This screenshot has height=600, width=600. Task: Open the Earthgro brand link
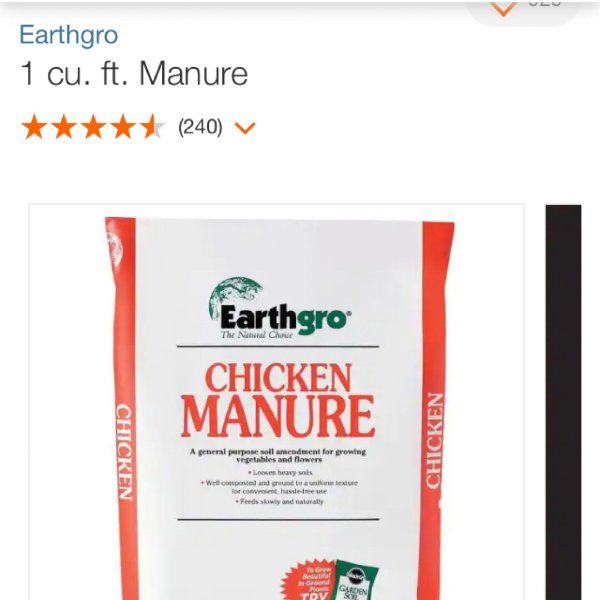[x=68, y=35]
